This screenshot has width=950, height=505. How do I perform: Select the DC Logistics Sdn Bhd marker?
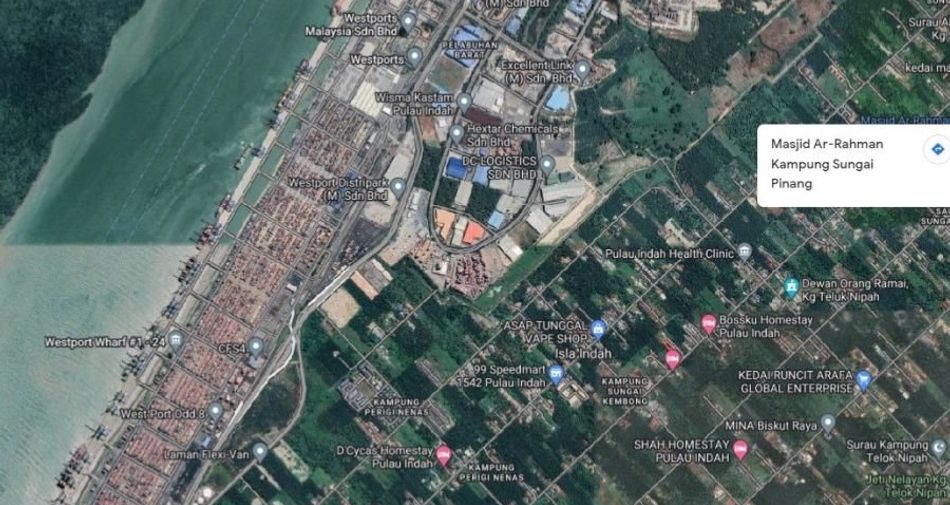pyautogui.click(x=547, y=166)
